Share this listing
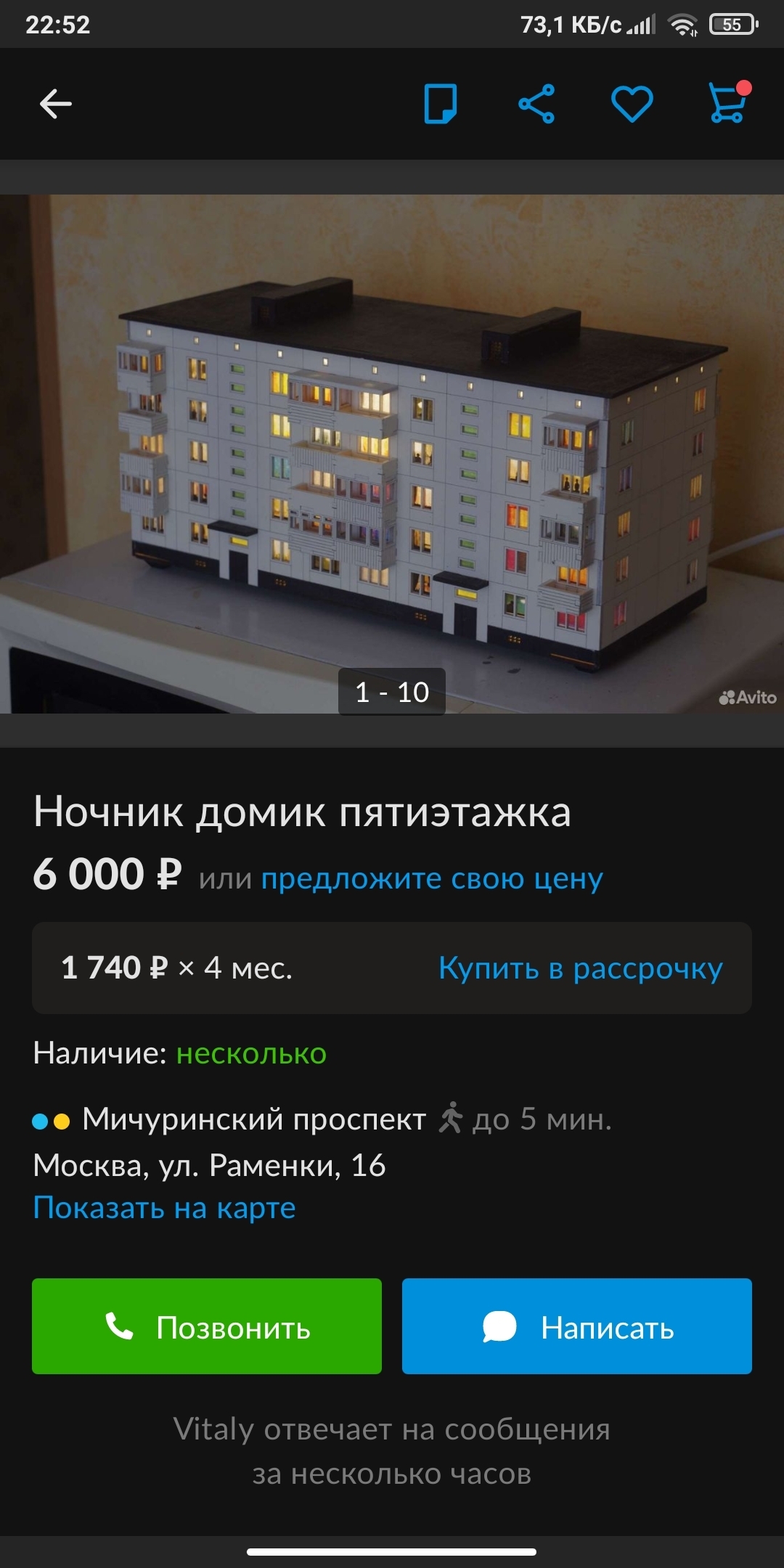This screenshot has height=1568, width=784. click(x=536, y=104)
